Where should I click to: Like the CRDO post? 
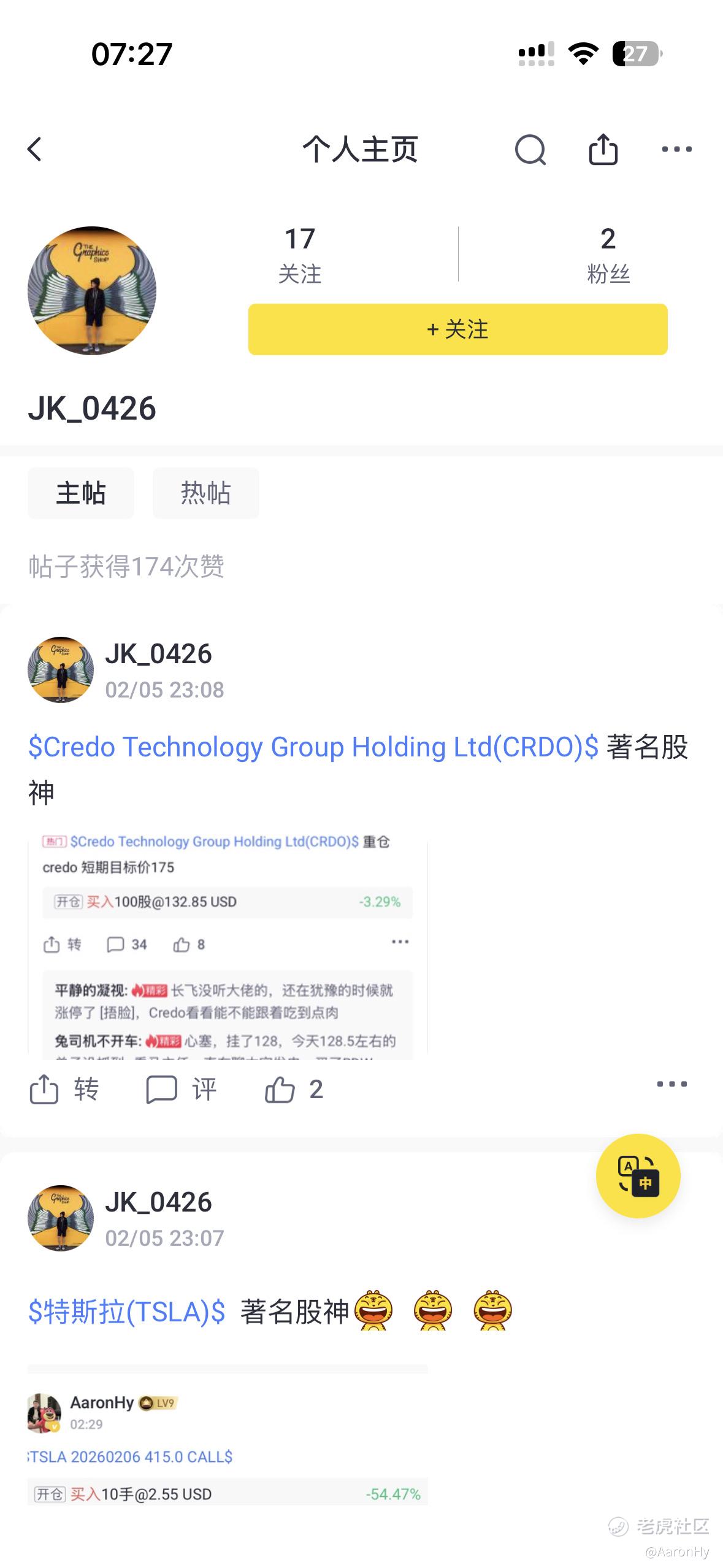point(293,1090)
